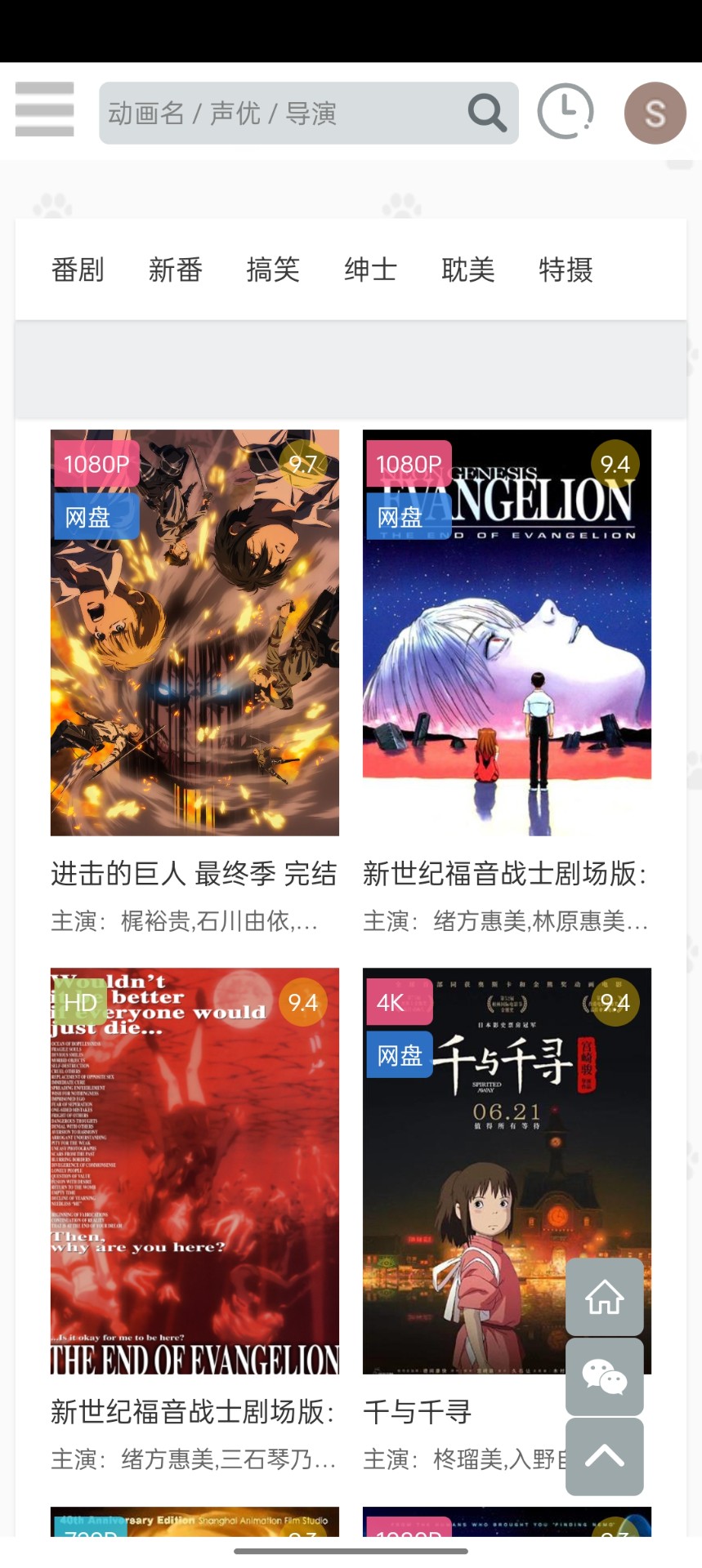Image resolution: width=702 pixels, height=1568 pixels.
Task: Go to the 搞笑 category
Action: coord(273,269)
